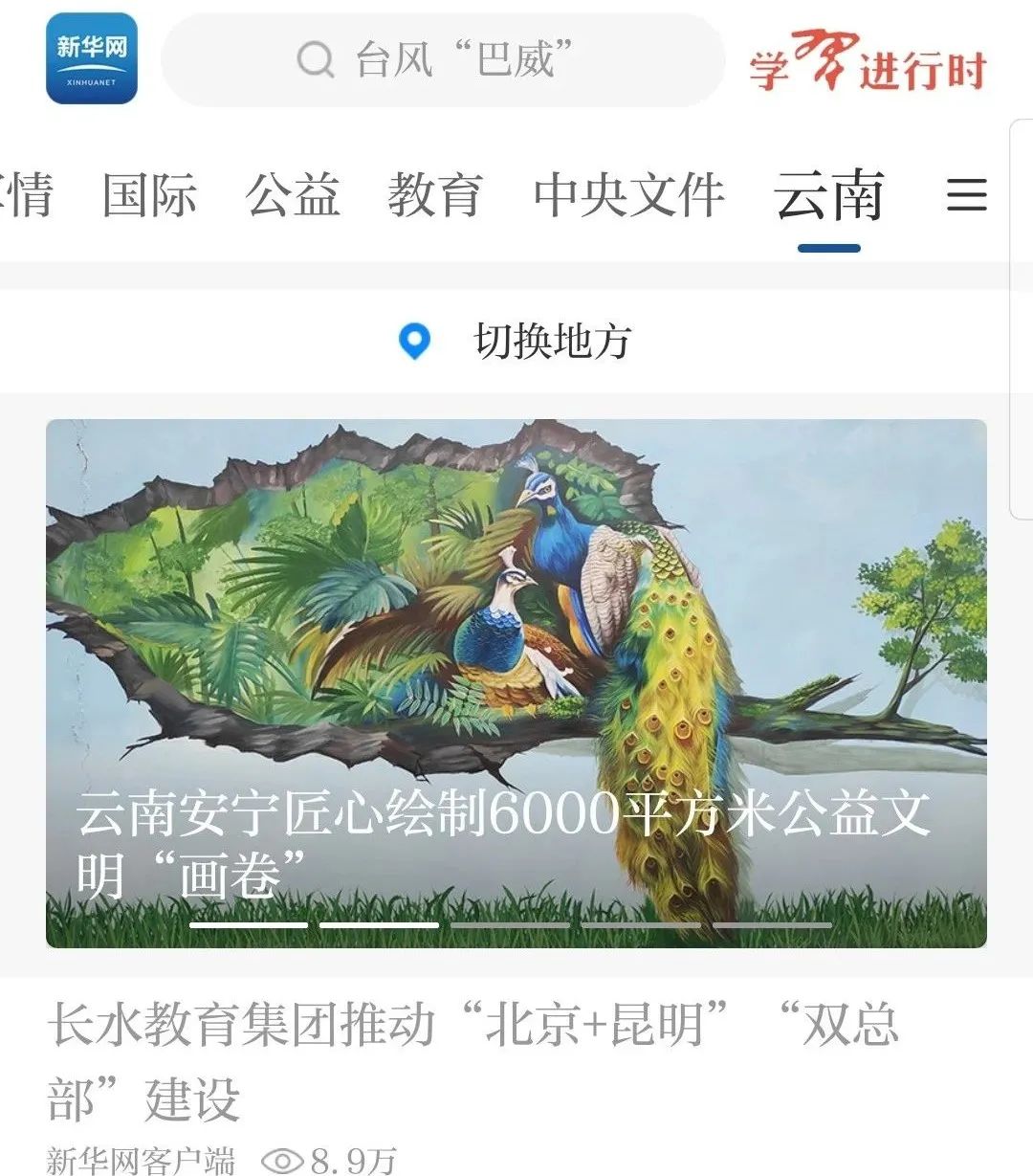The image size is (1033, 1176).
Task: Open the 学习进行时 section
Action: coord(867,63)
